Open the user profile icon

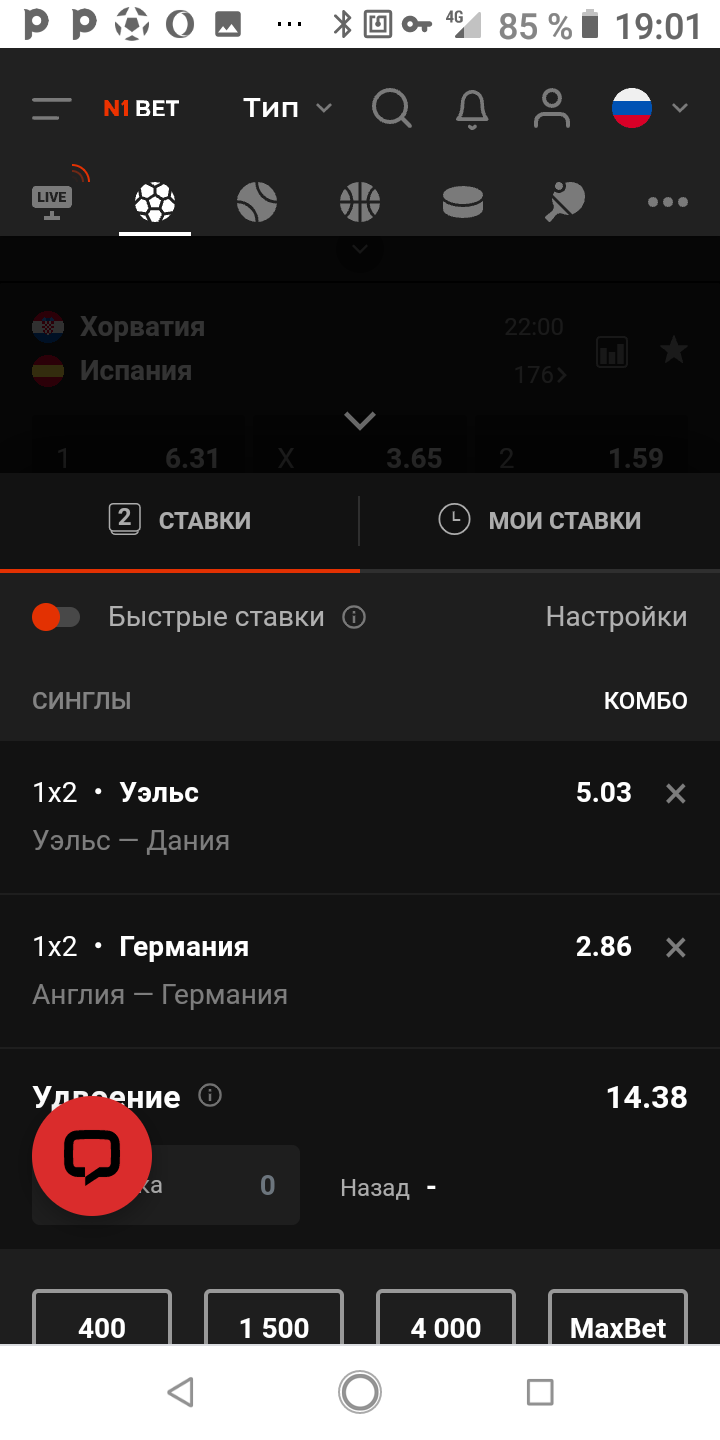click(x=551, y=108)
